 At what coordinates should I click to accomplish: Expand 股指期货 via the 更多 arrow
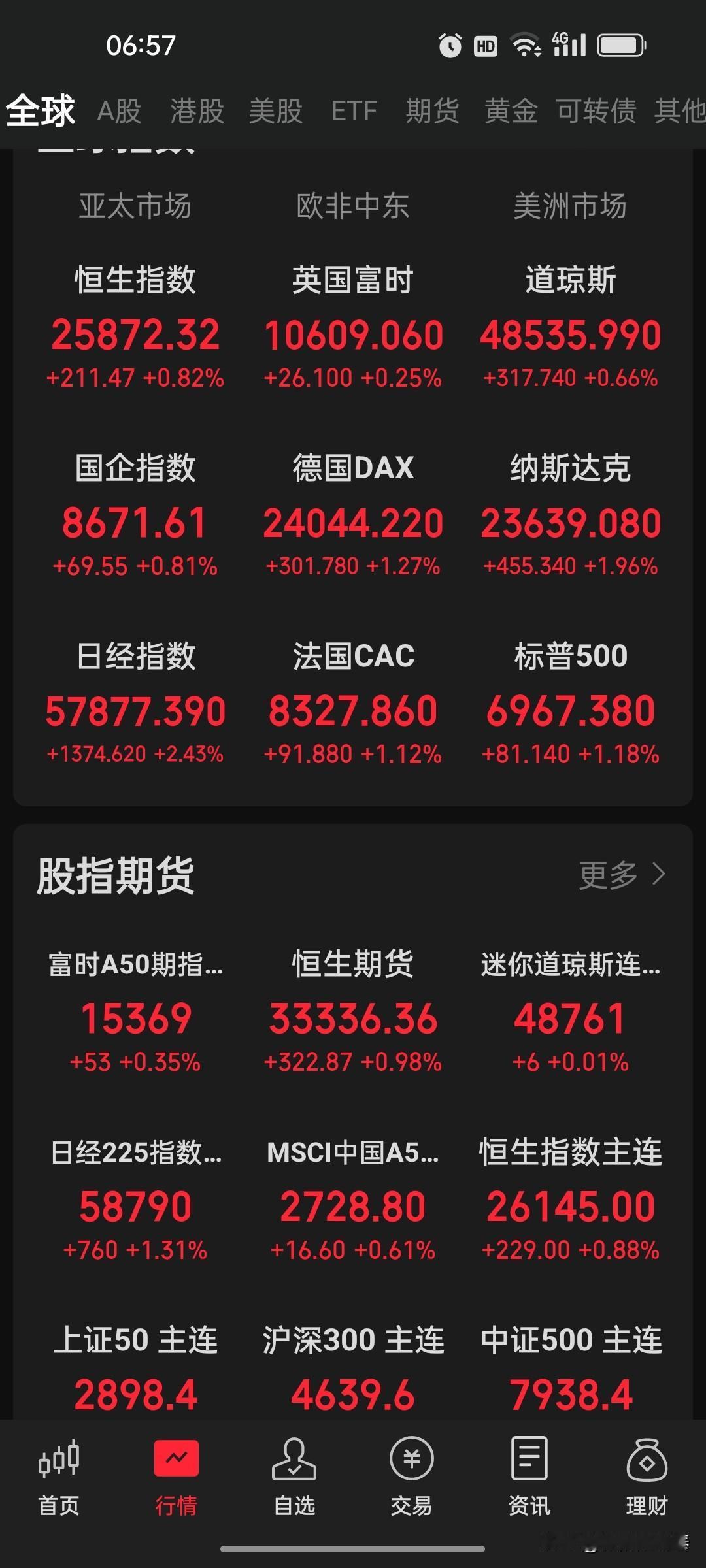tap(621, 875)
